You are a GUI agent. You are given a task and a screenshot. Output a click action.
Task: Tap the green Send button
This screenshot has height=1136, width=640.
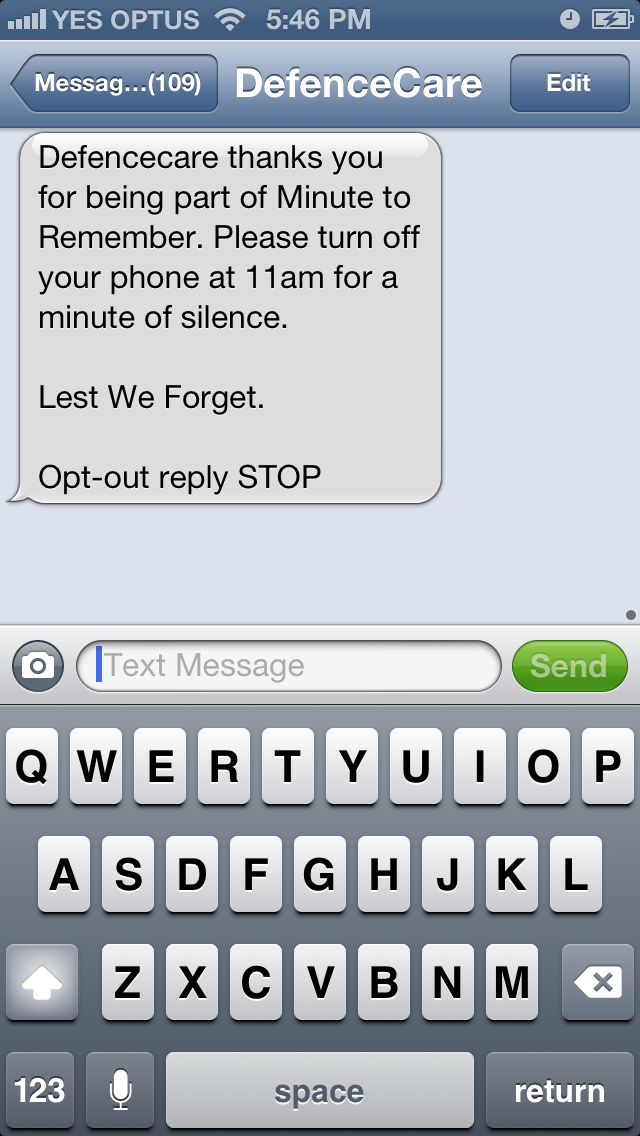point(570,666)
